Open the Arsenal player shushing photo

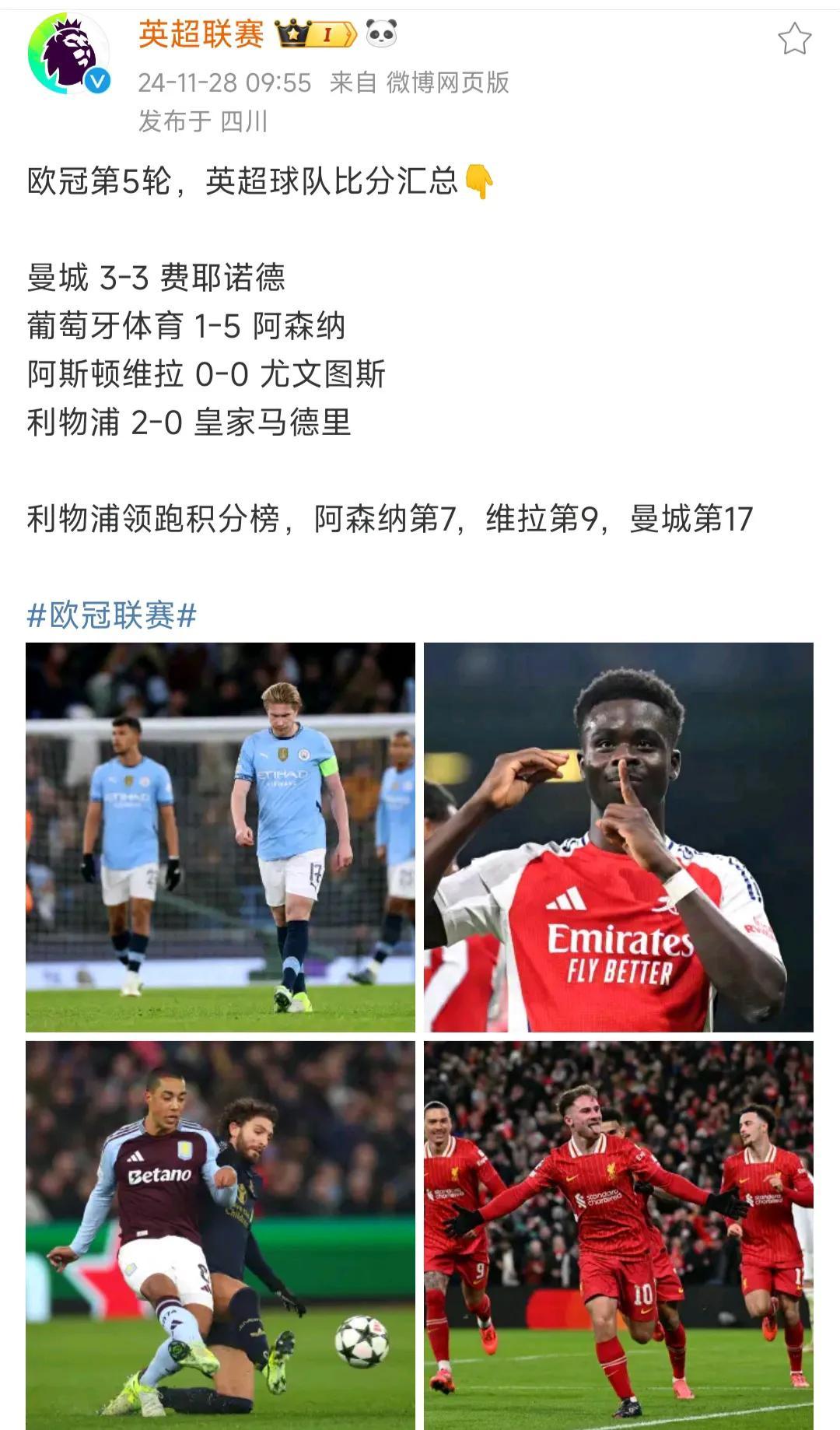pos(618,837)
